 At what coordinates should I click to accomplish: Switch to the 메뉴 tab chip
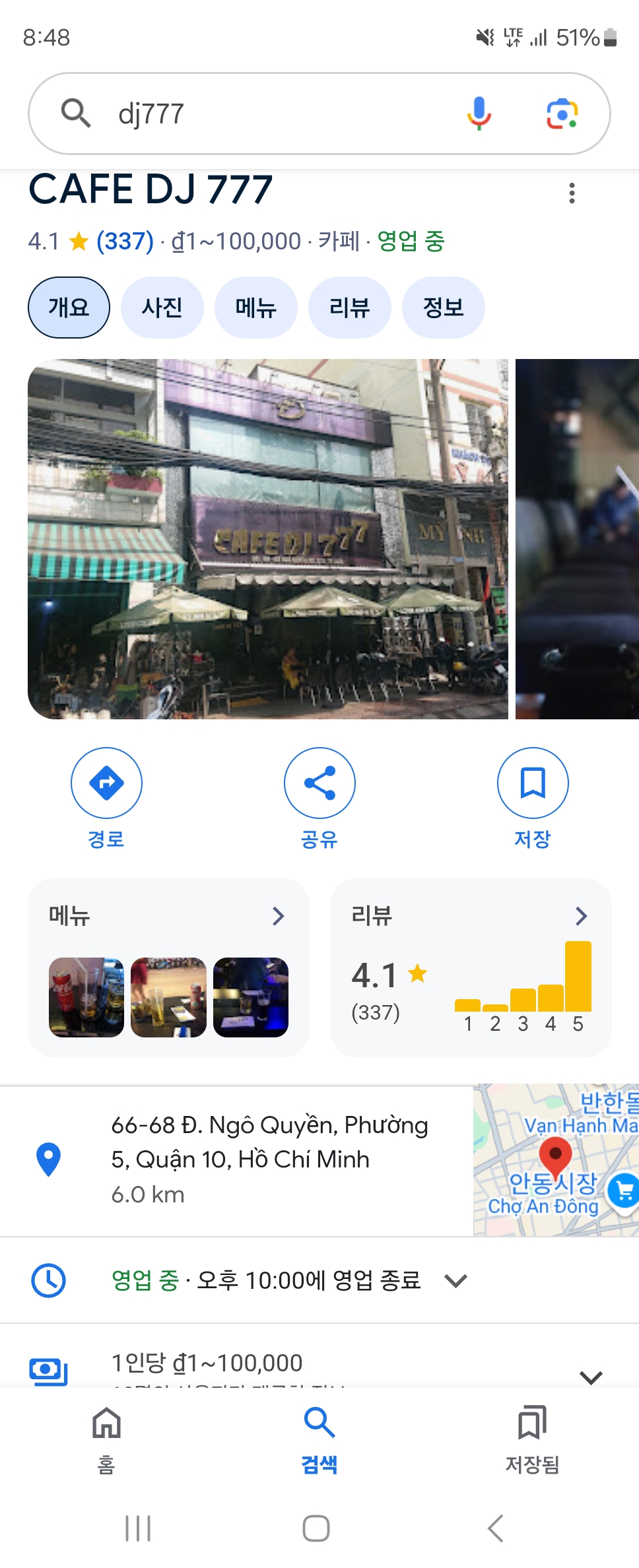tap(256, 308)
